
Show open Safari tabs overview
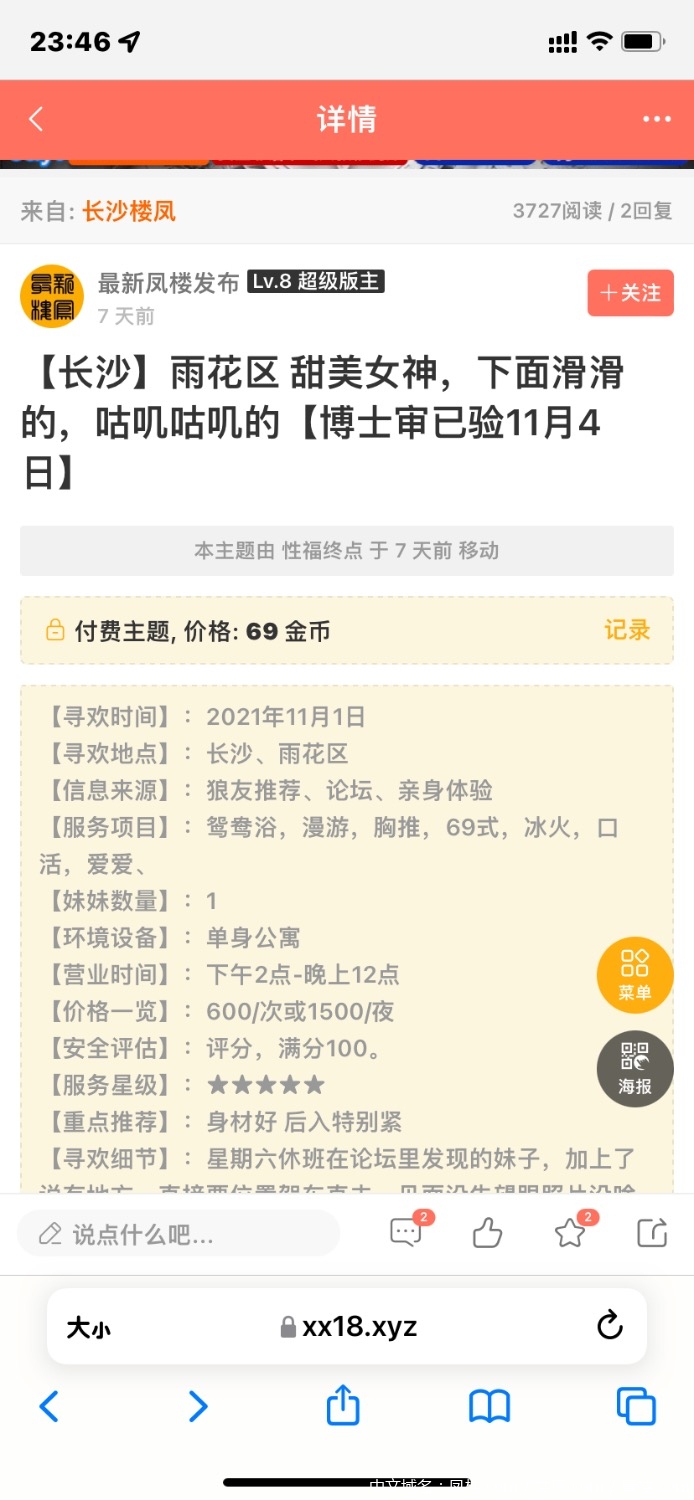pos(636,1406)
